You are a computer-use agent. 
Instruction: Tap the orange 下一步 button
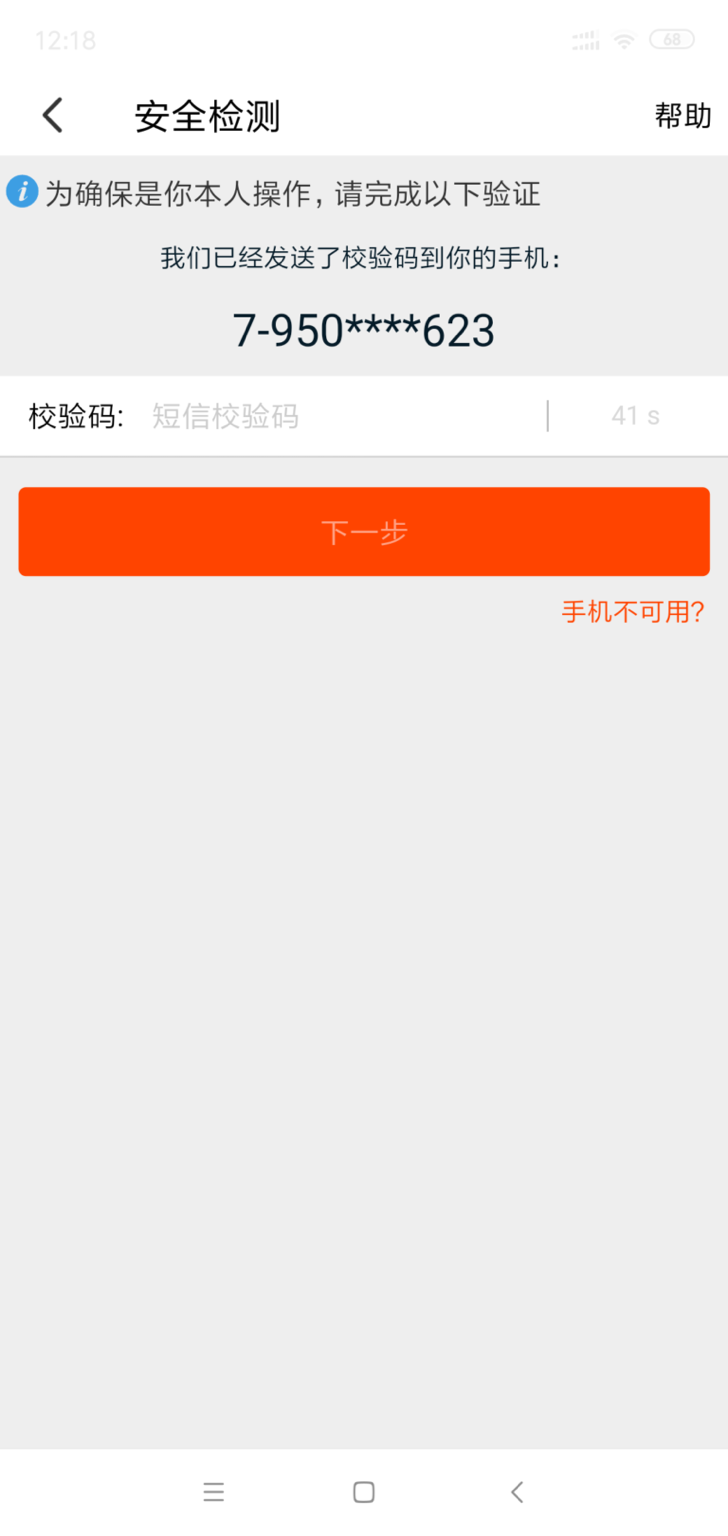coord(364,532)
